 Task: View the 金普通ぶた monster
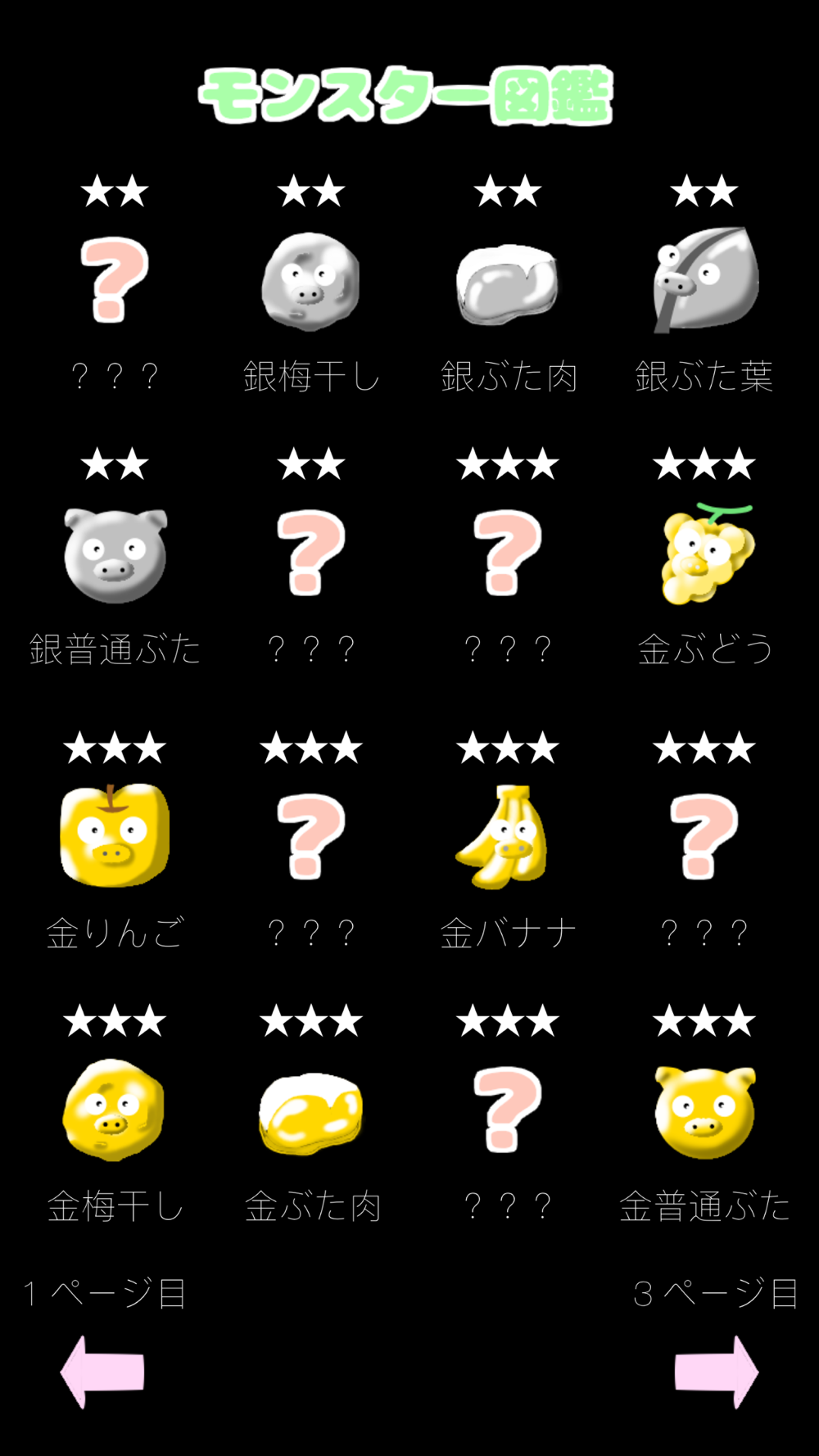click(x=704, y=1112)
